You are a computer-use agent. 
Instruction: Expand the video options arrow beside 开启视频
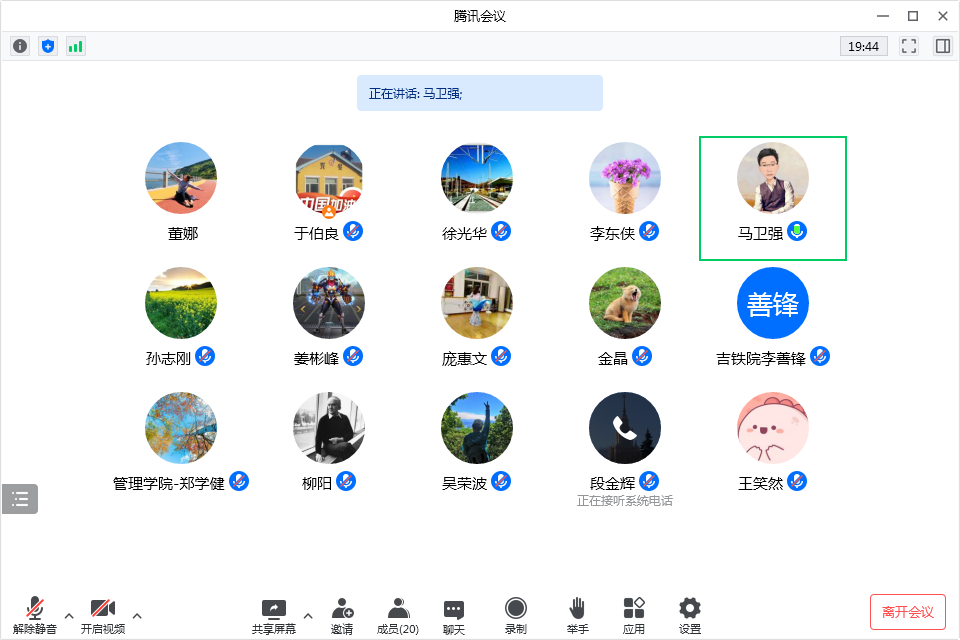(137, 615)
